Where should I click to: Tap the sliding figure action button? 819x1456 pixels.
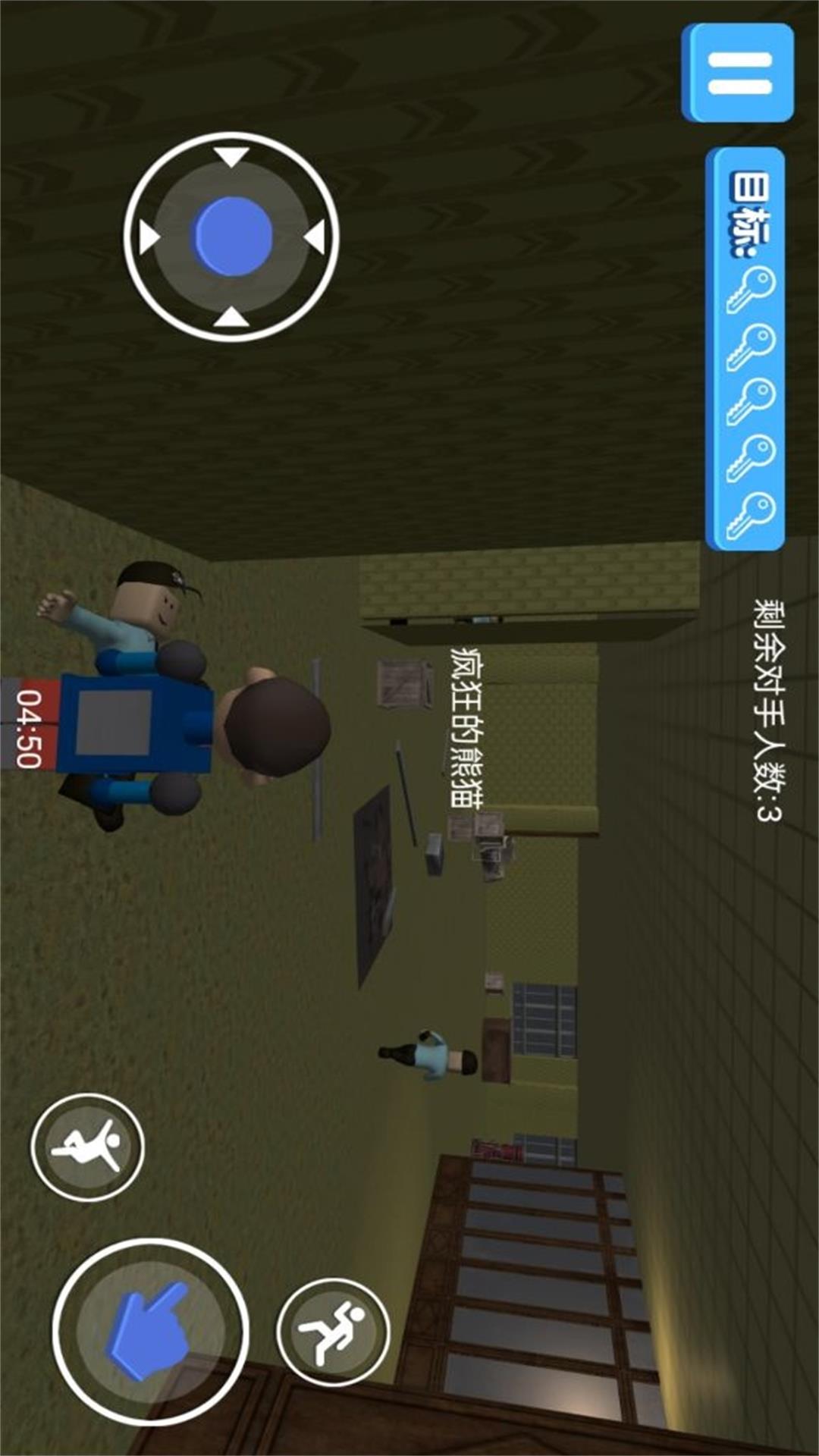[87, 1146]
